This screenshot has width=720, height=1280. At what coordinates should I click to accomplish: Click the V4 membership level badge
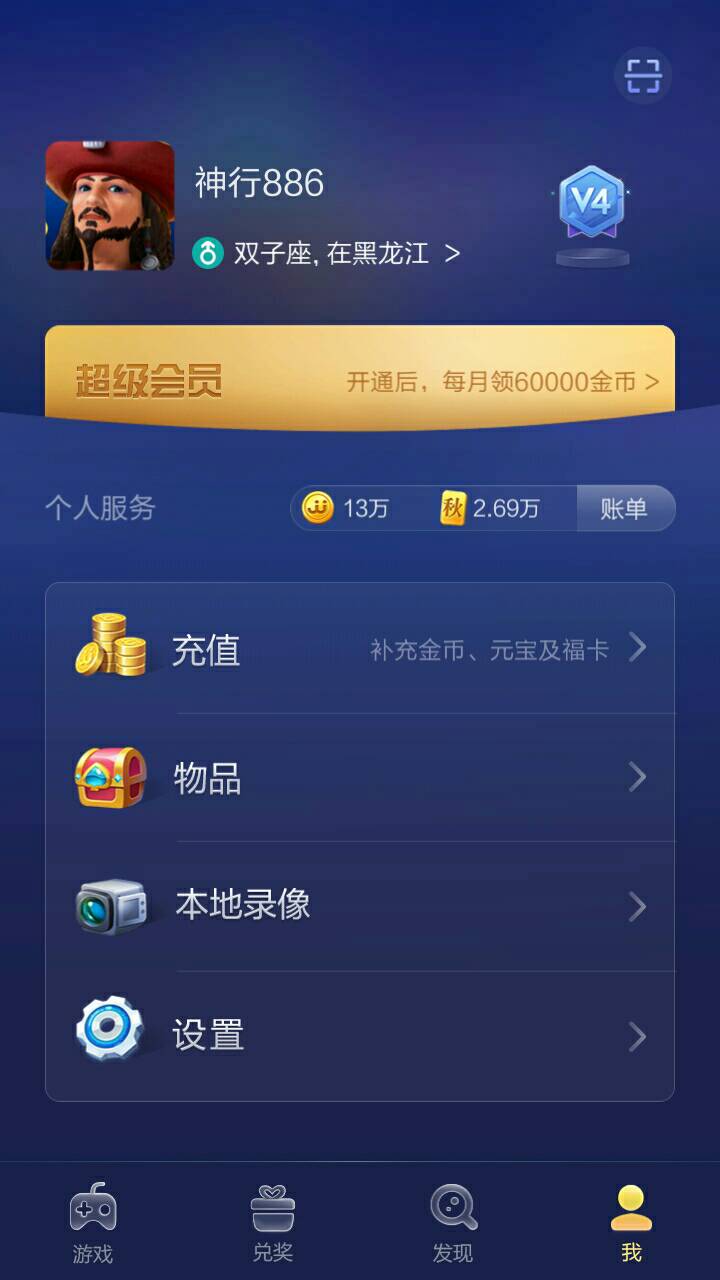pos(590,205)
